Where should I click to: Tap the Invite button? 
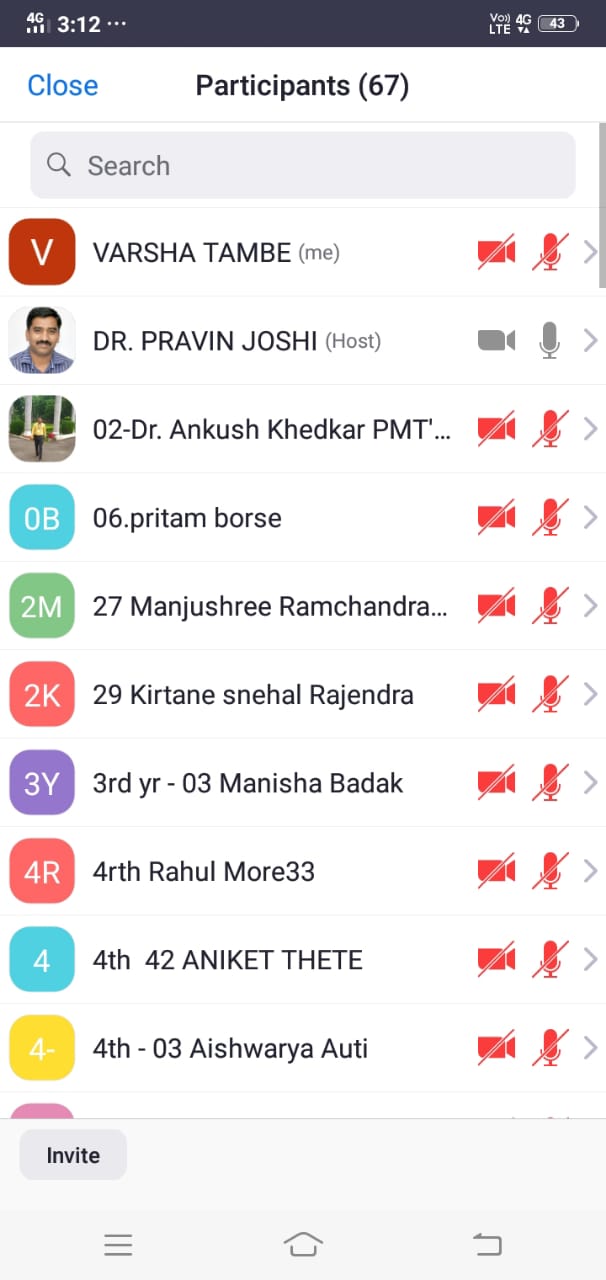(73, 1155)
